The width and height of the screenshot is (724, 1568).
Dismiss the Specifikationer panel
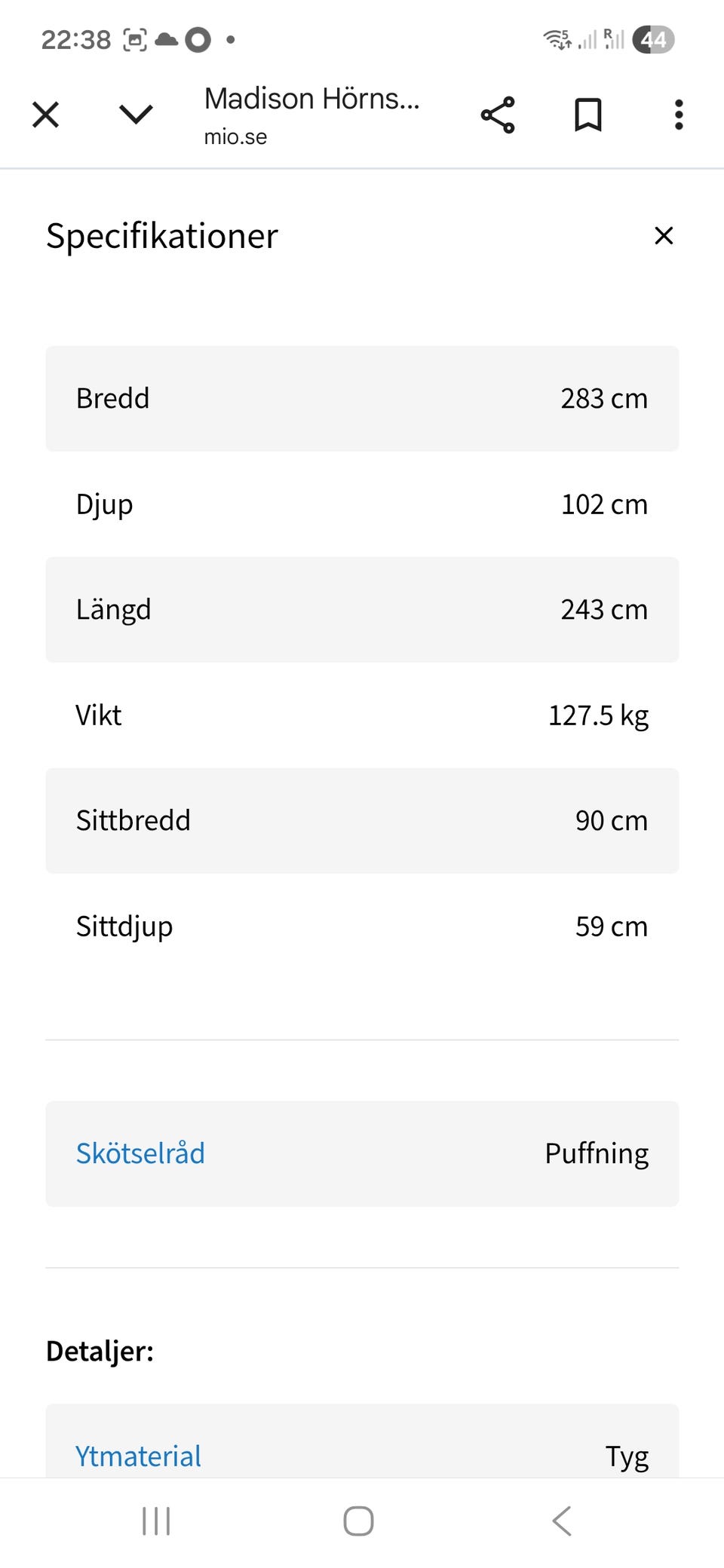(x=664, y=236)
